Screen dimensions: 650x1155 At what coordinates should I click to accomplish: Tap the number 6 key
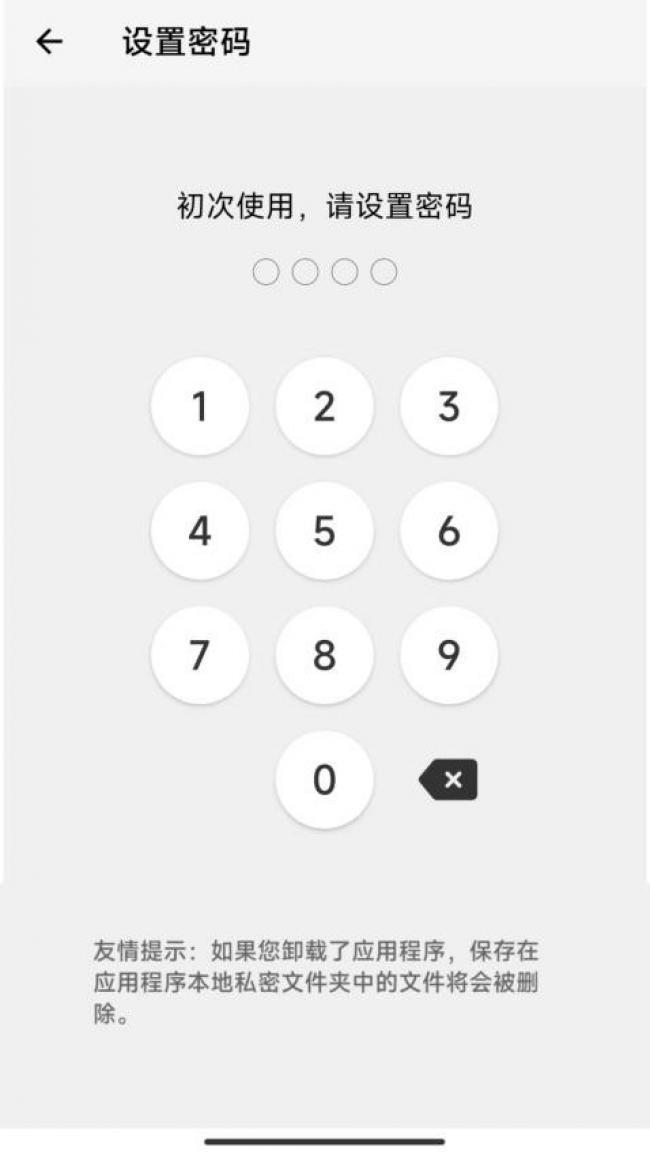tap(449, 531)
